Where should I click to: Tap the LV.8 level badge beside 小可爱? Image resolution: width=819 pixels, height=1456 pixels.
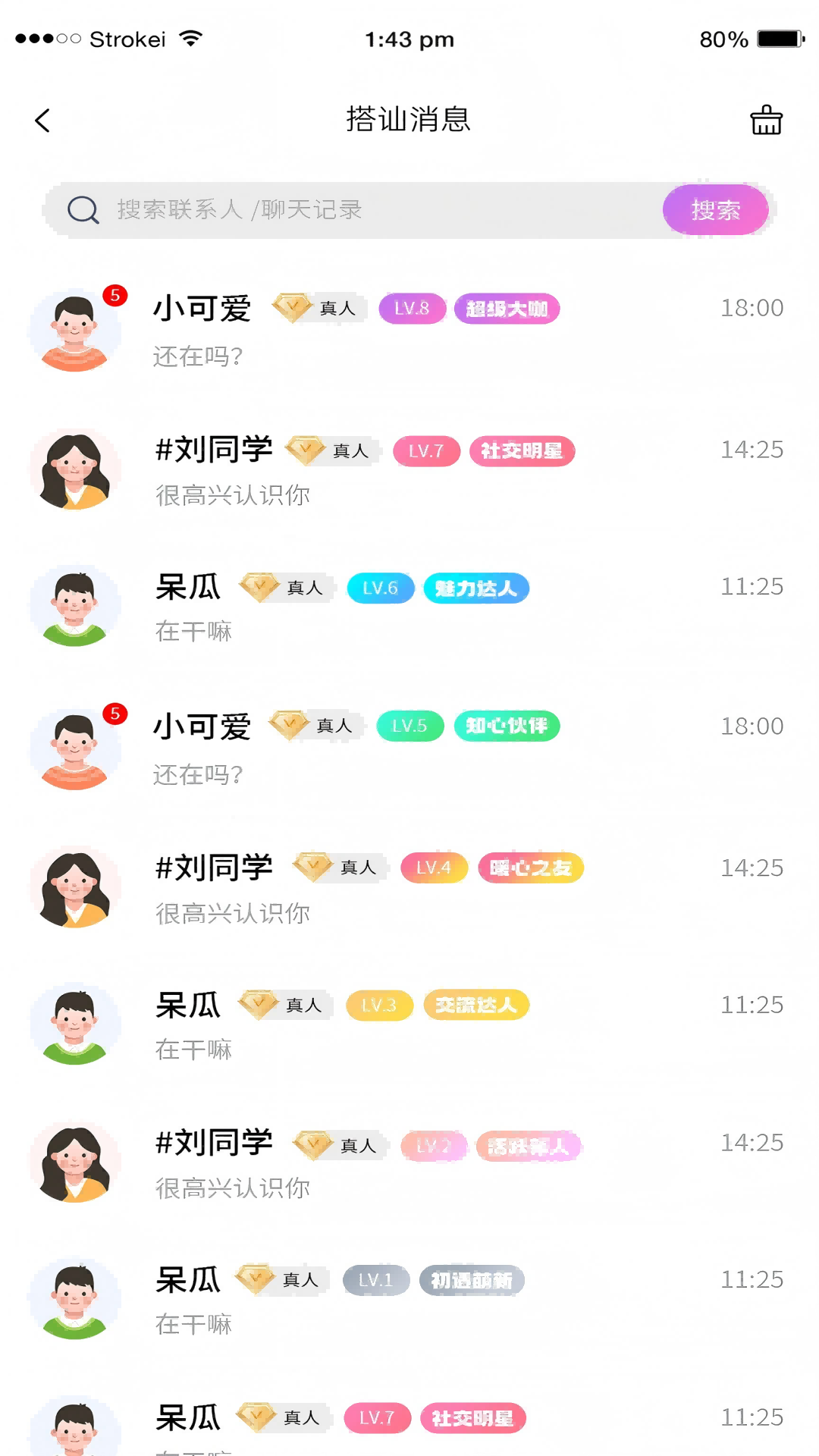click(411, 308)
